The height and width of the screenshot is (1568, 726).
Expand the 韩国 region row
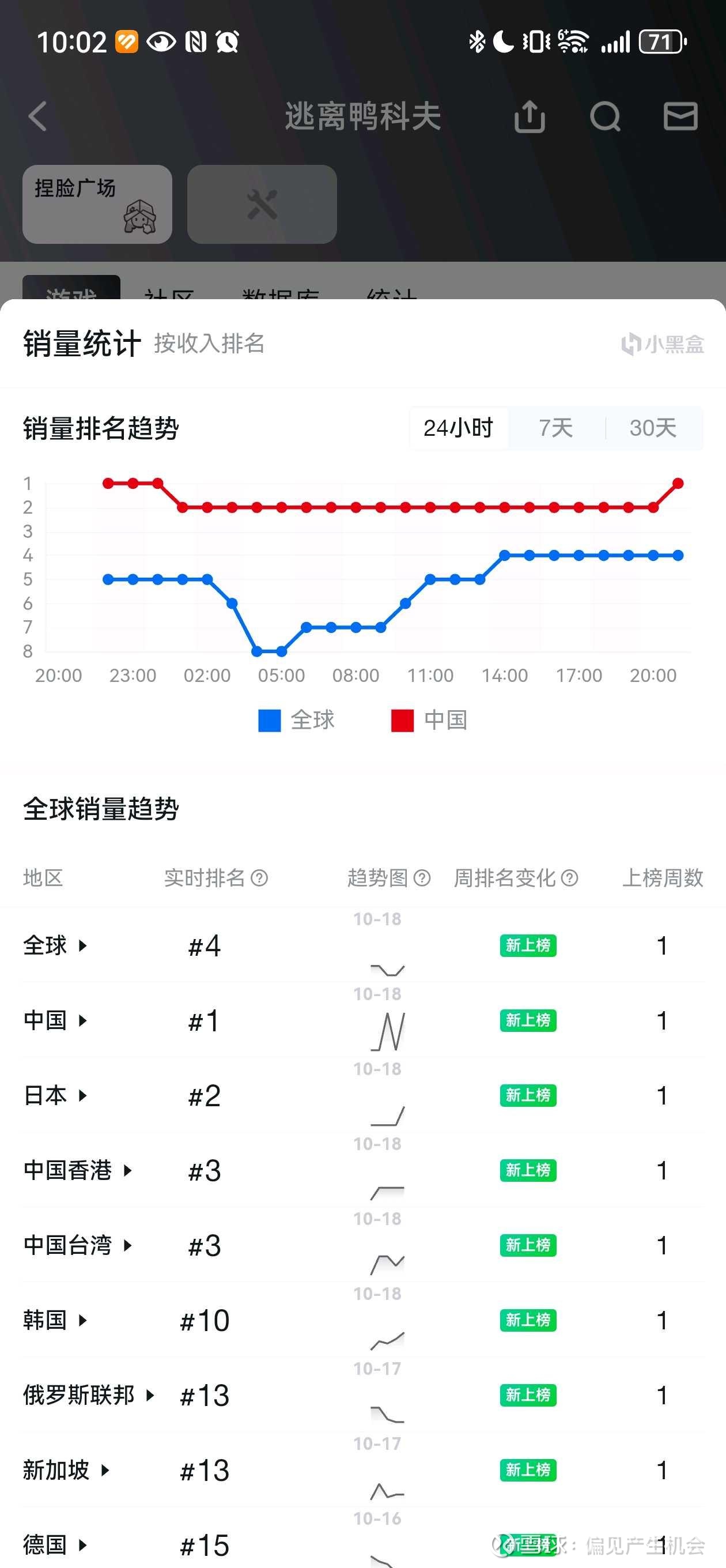55,1320
